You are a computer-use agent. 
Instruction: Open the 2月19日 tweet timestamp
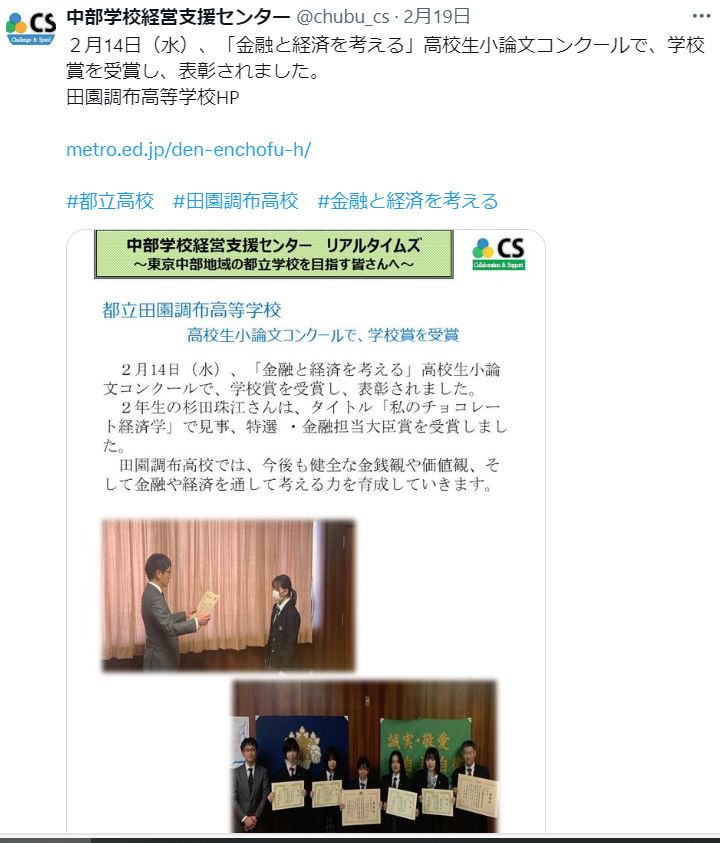pos(437,17)
